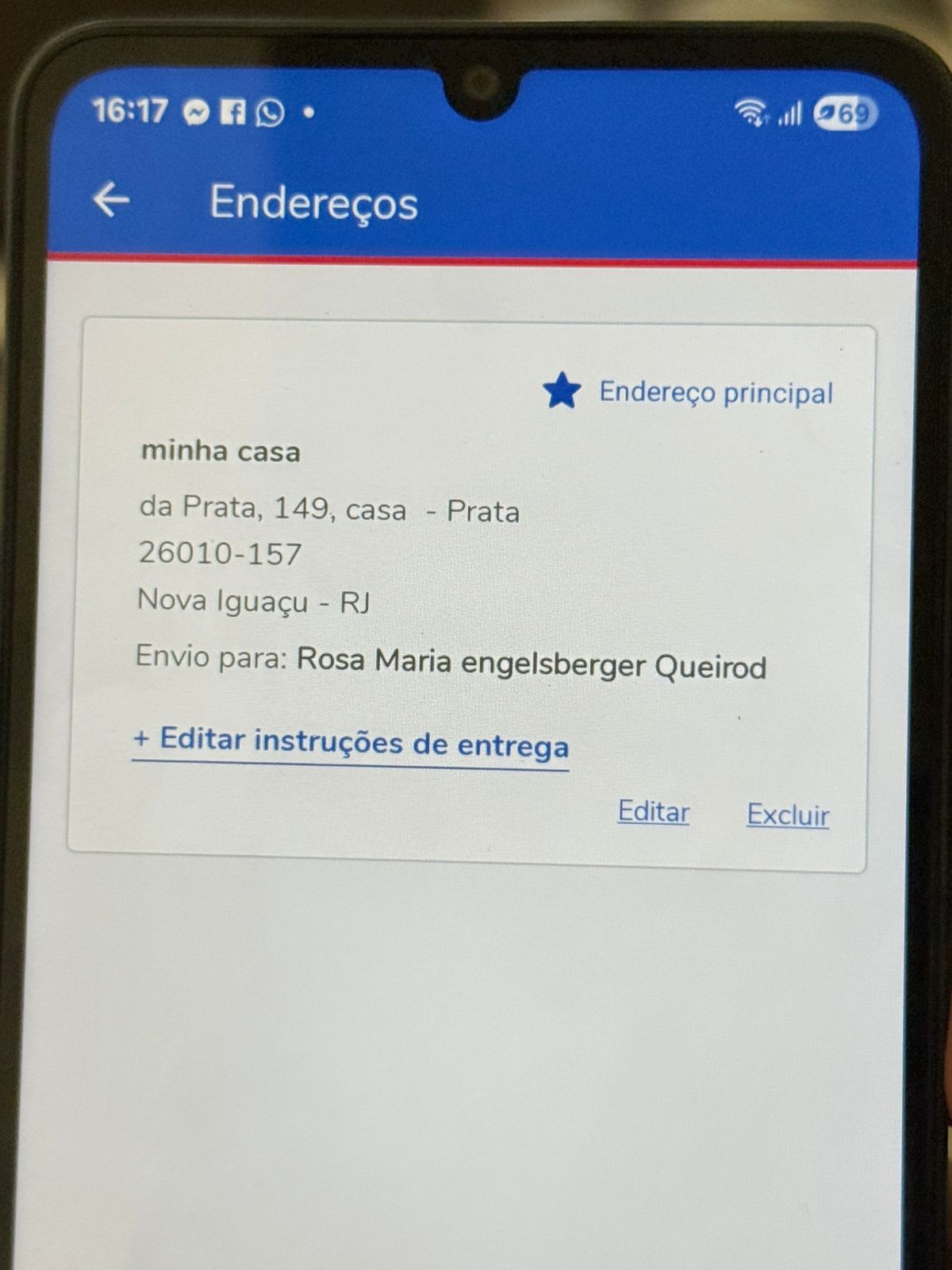Tap Editar to edit this address
Image resolution: width=952 pixels, height=1270 pixels.
[x=653, y=812]
